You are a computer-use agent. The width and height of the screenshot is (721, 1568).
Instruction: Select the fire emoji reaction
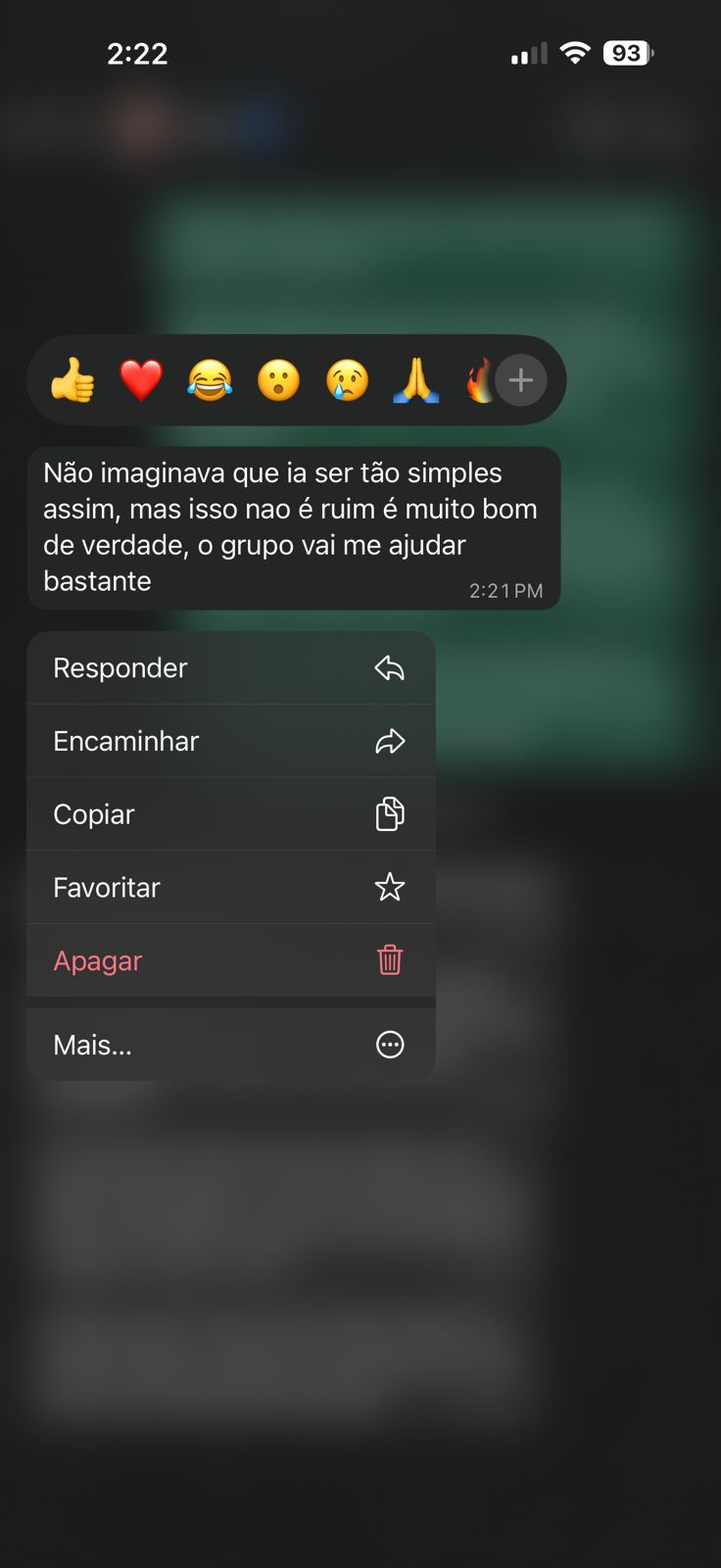(480, 380)
